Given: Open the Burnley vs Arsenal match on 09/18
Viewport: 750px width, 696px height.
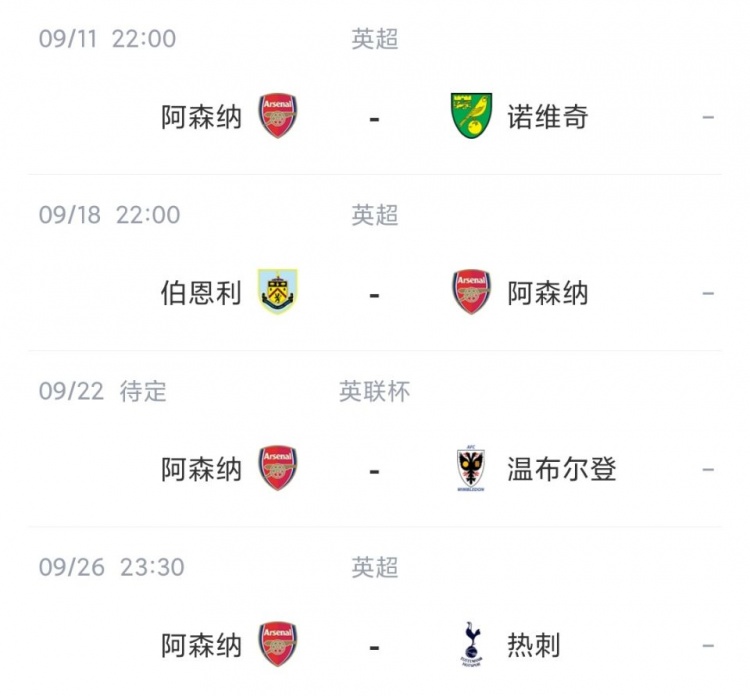Looking at the screenshot, I should [375, 294].
